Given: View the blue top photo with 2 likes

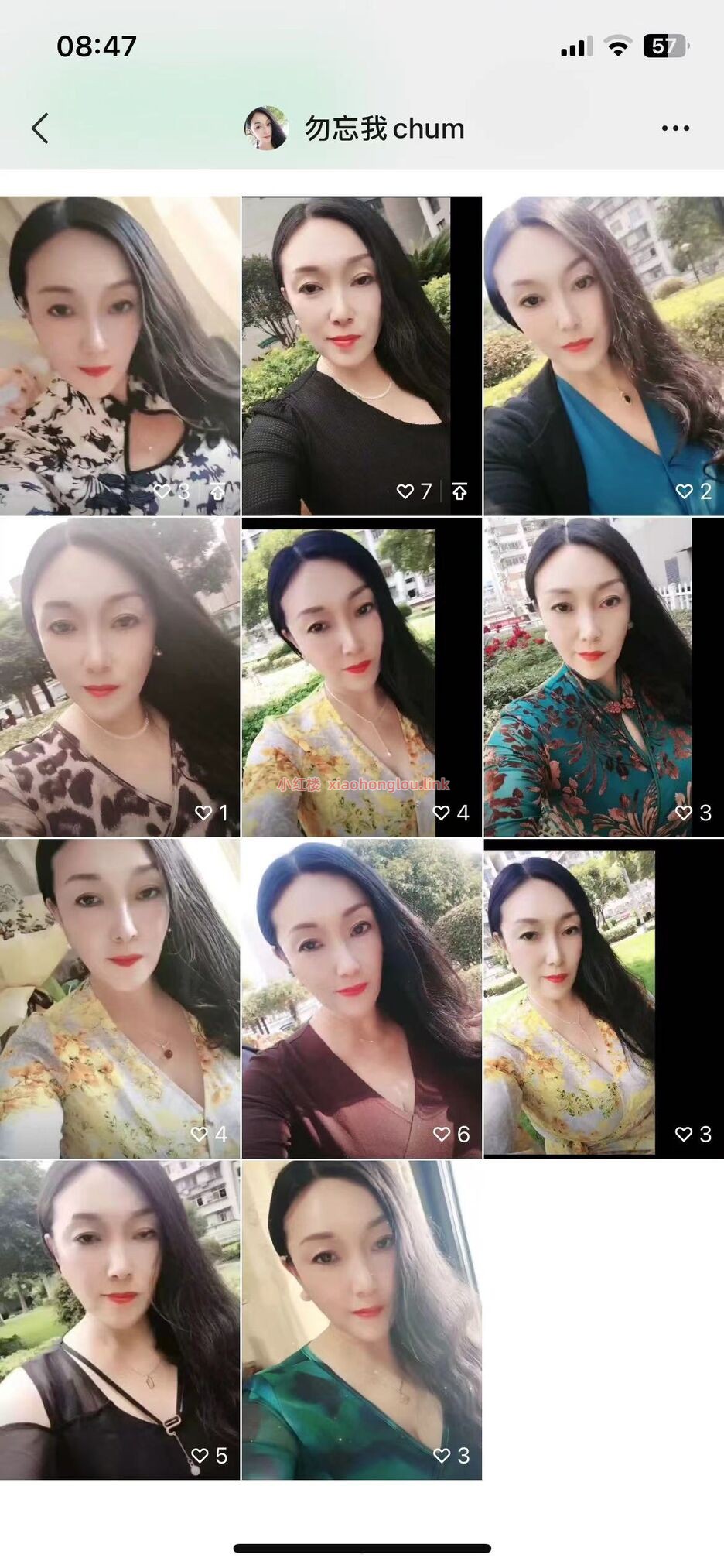Looking at the screenshot, I should point(603,356).
